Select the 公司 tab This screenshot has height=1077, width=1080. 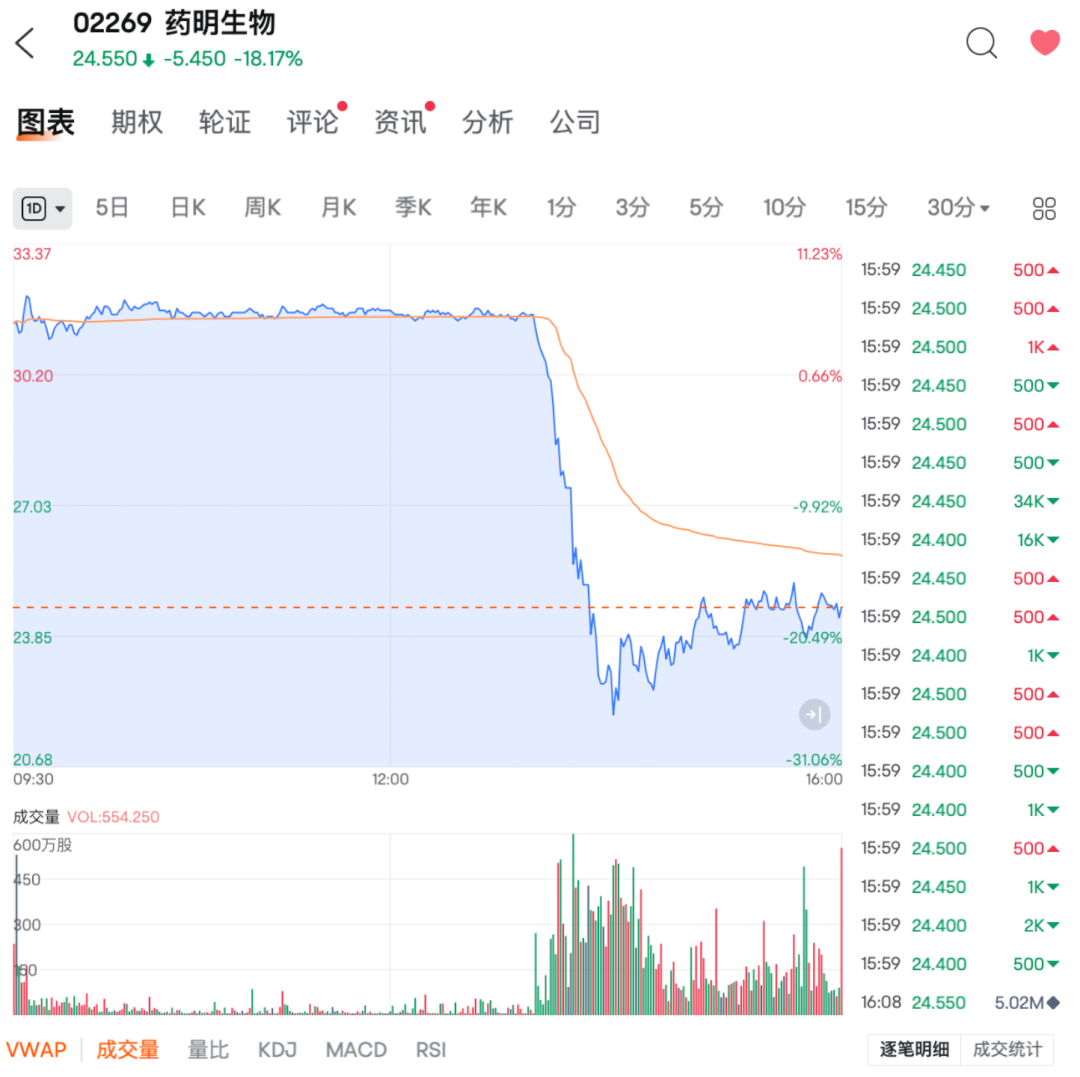(575, 122)
